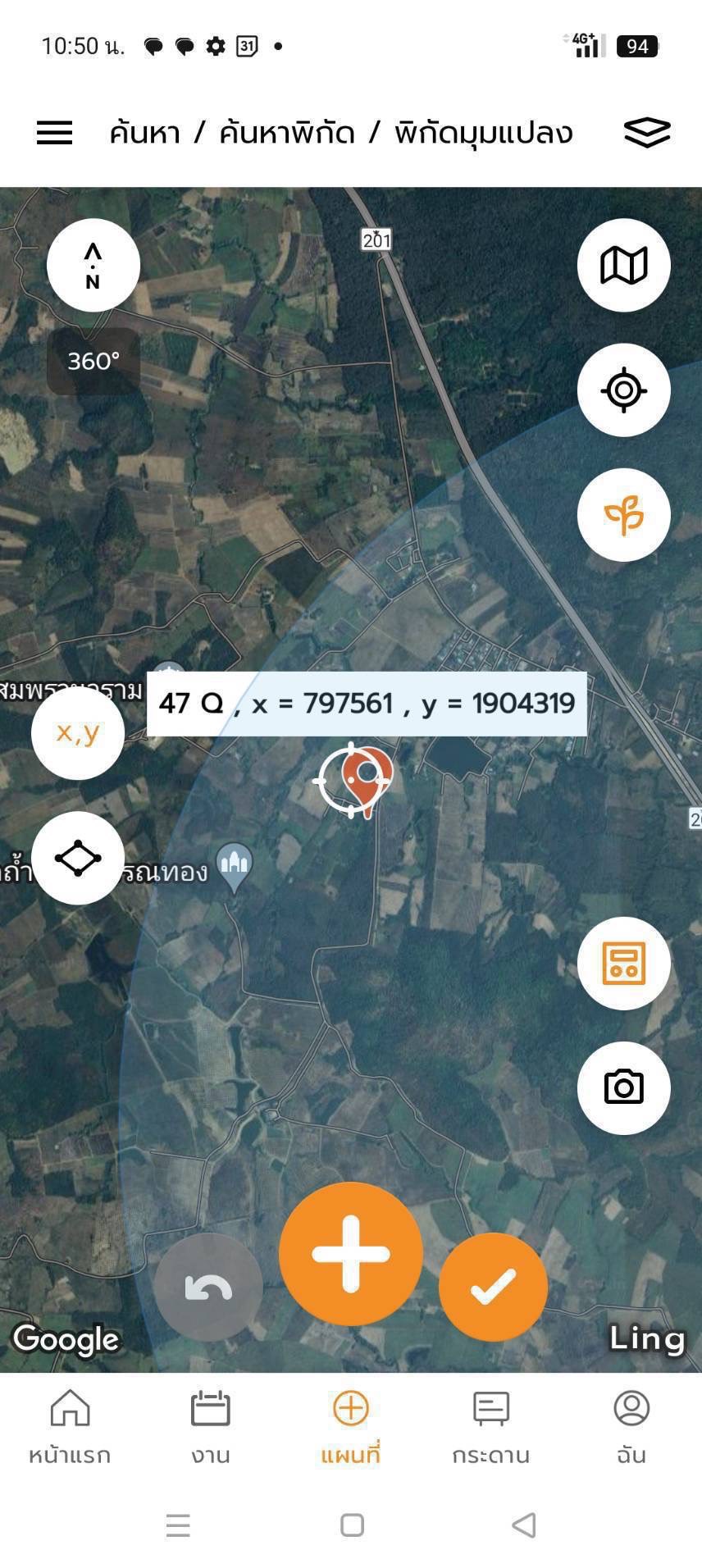Switch the map type view

coord(623,265)
